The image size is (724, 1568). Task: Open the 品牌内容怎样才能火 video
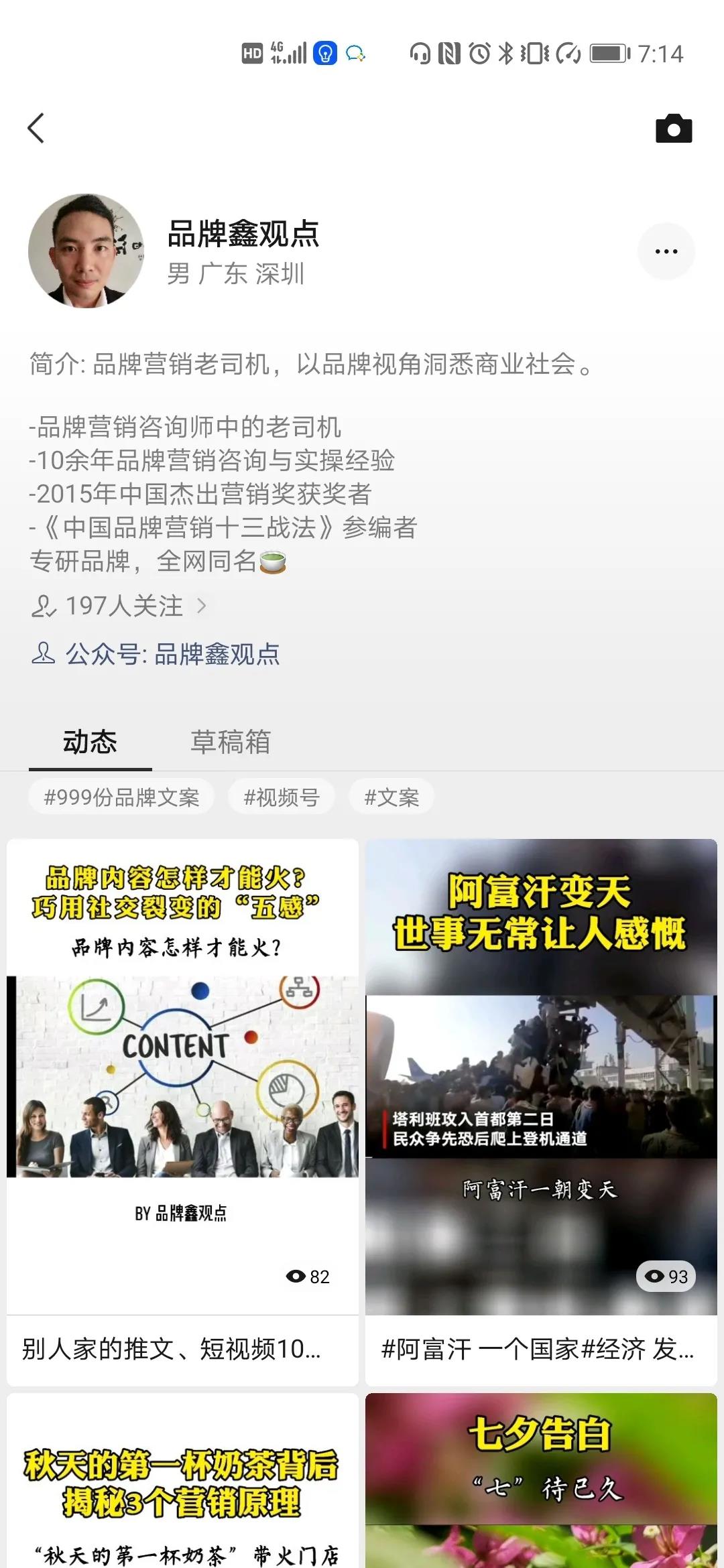(x=182, y=1072)
